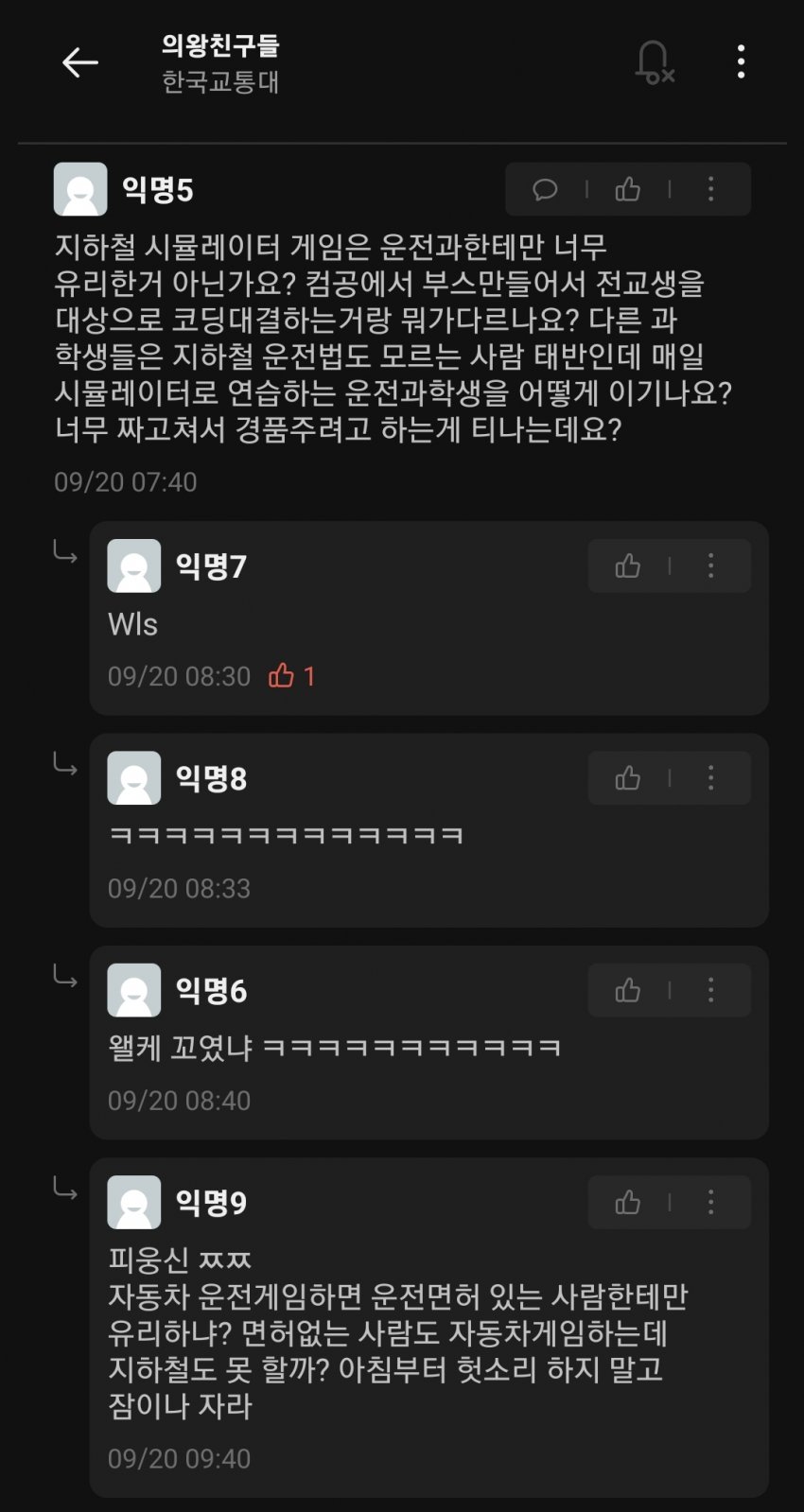Image resolution: width=804 pixels, height=1512 pixels.
Task: Open the top bar overflow menu
Action: coord(741,62)
